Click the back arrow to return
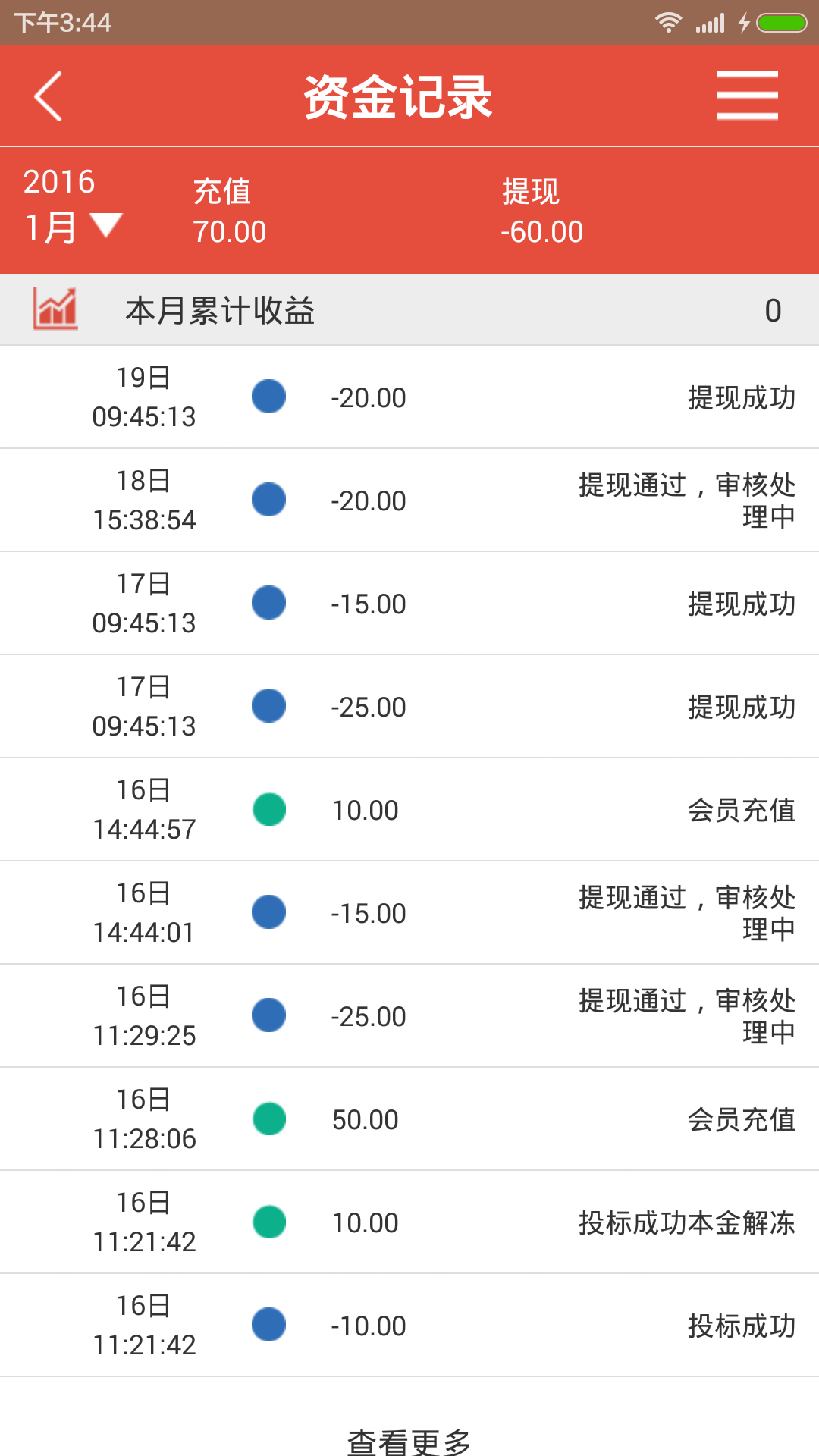Screen dimensions: 819x1456 48,96
